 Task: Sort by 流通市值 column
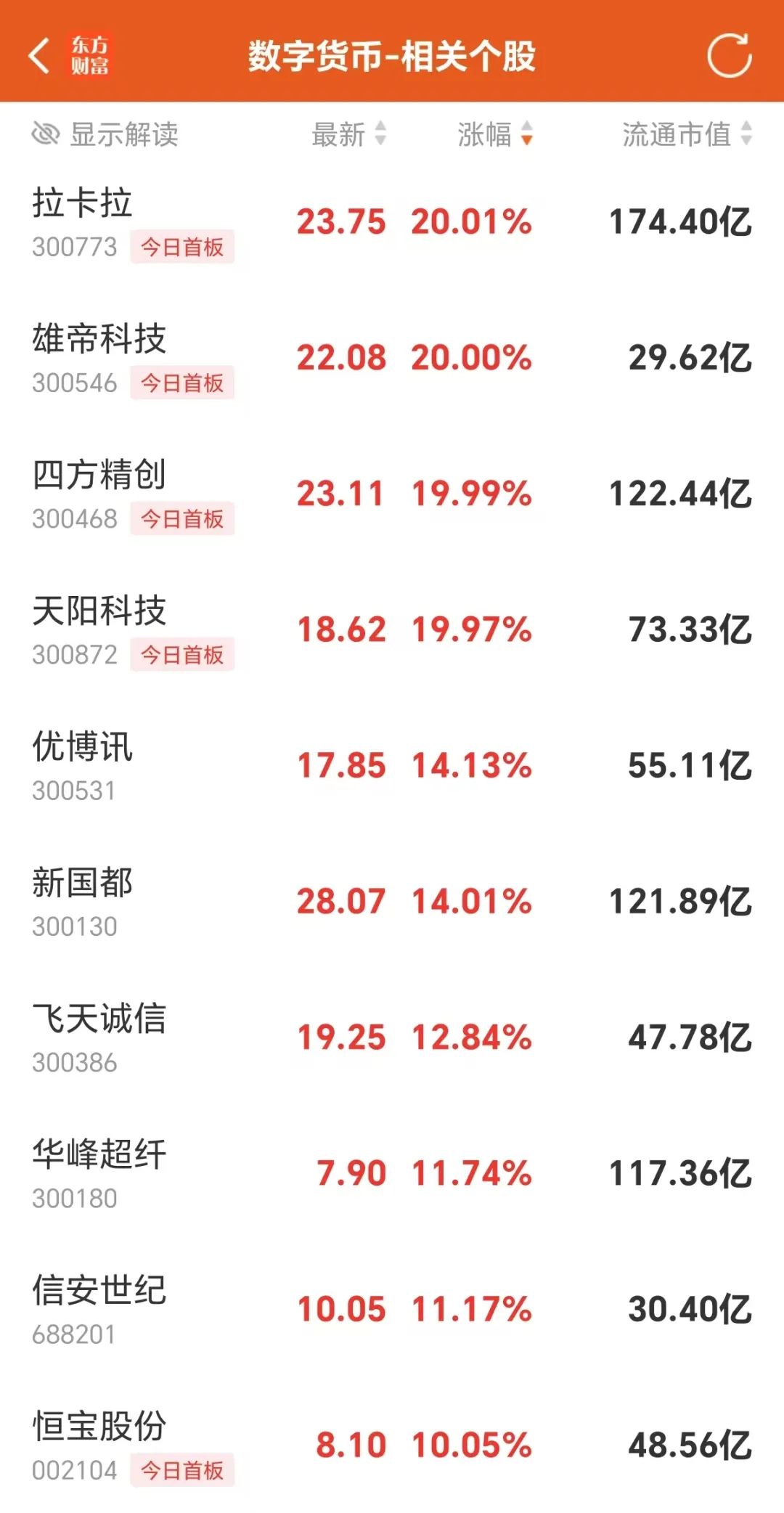[x=687, y=134]
